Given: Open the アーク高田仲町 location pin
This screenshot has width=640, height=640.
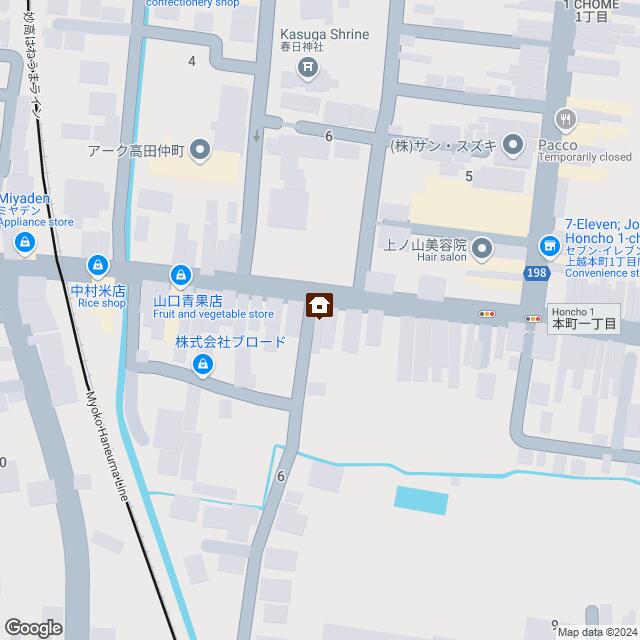Looking at the screenshot, I should 200,151.
